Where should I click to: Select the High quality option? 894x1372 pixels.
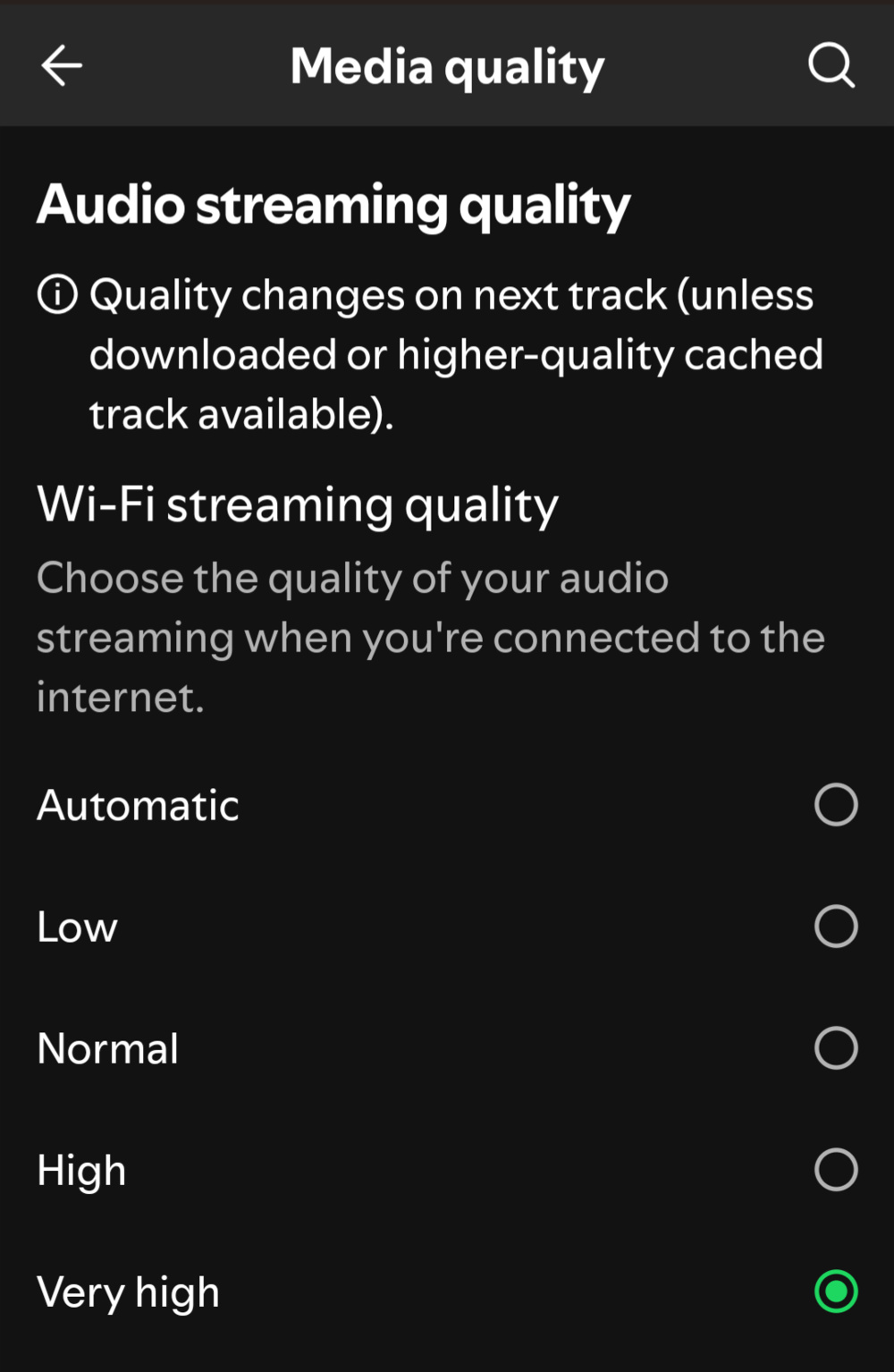(x=834, y=1169)
